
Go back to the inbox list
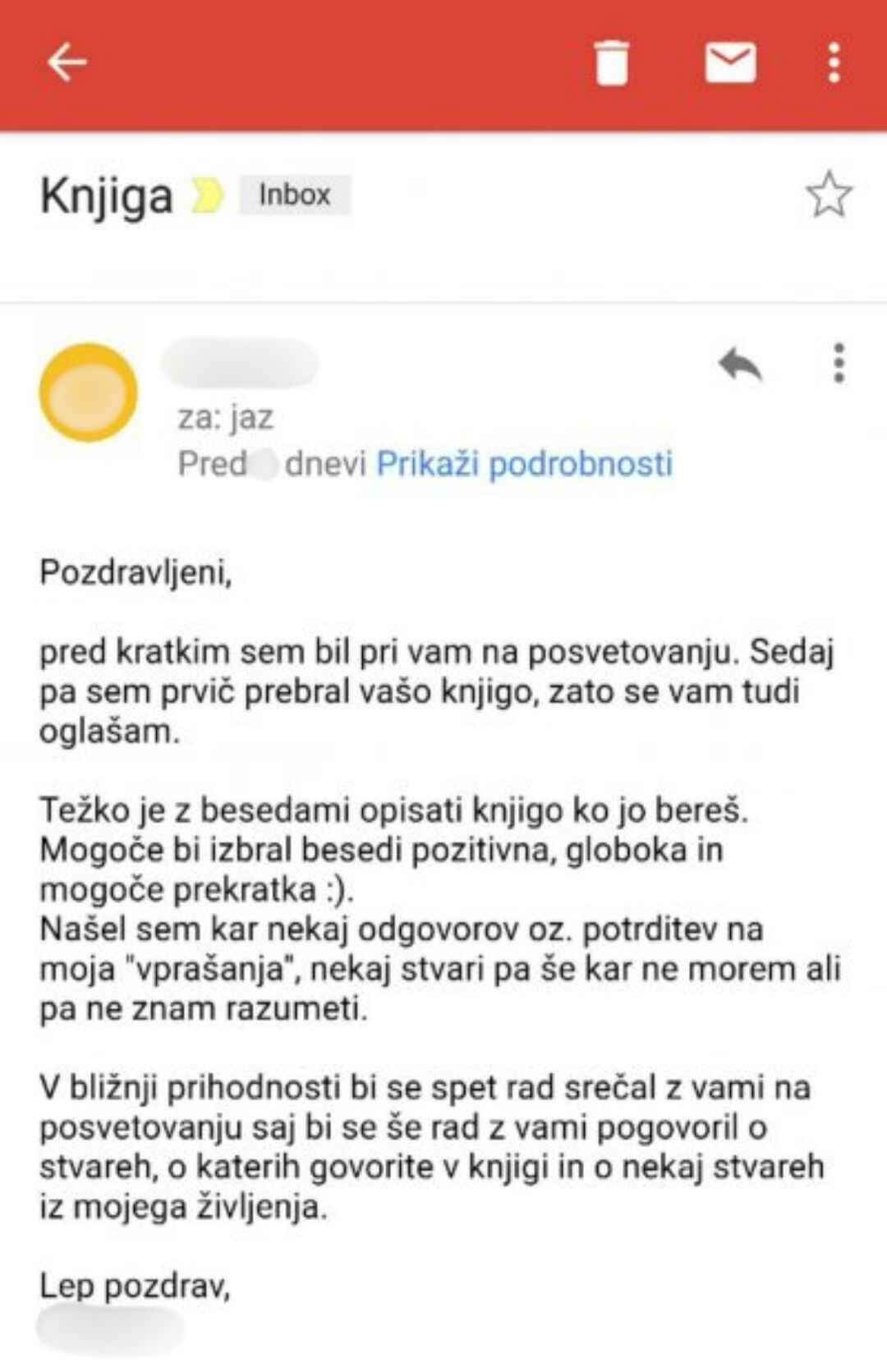pos(67,62)
